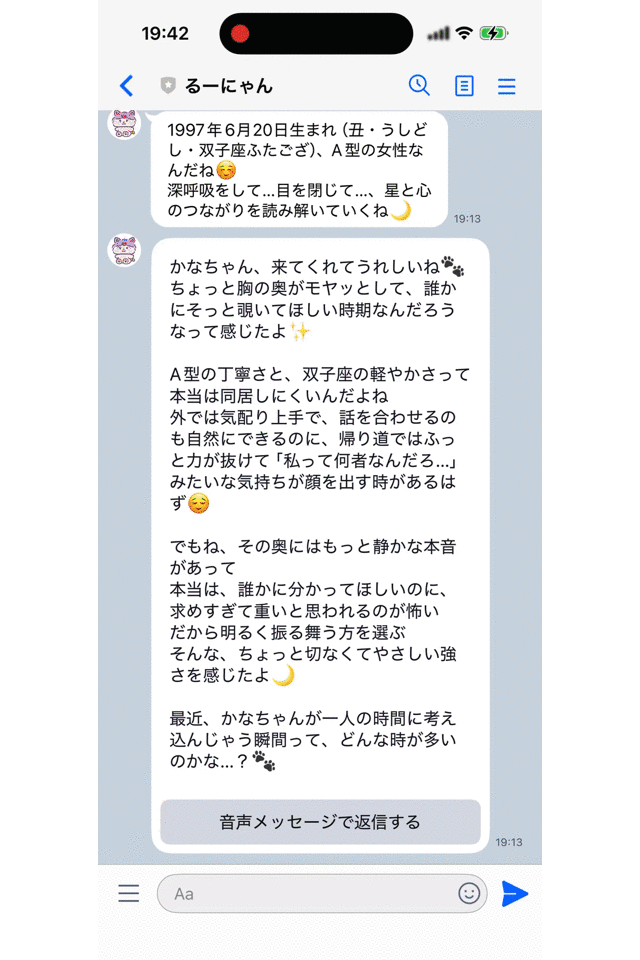View るーにゃん's avatar beside the birthday message
Screen dimensions: 640x960
coord(125,124)
